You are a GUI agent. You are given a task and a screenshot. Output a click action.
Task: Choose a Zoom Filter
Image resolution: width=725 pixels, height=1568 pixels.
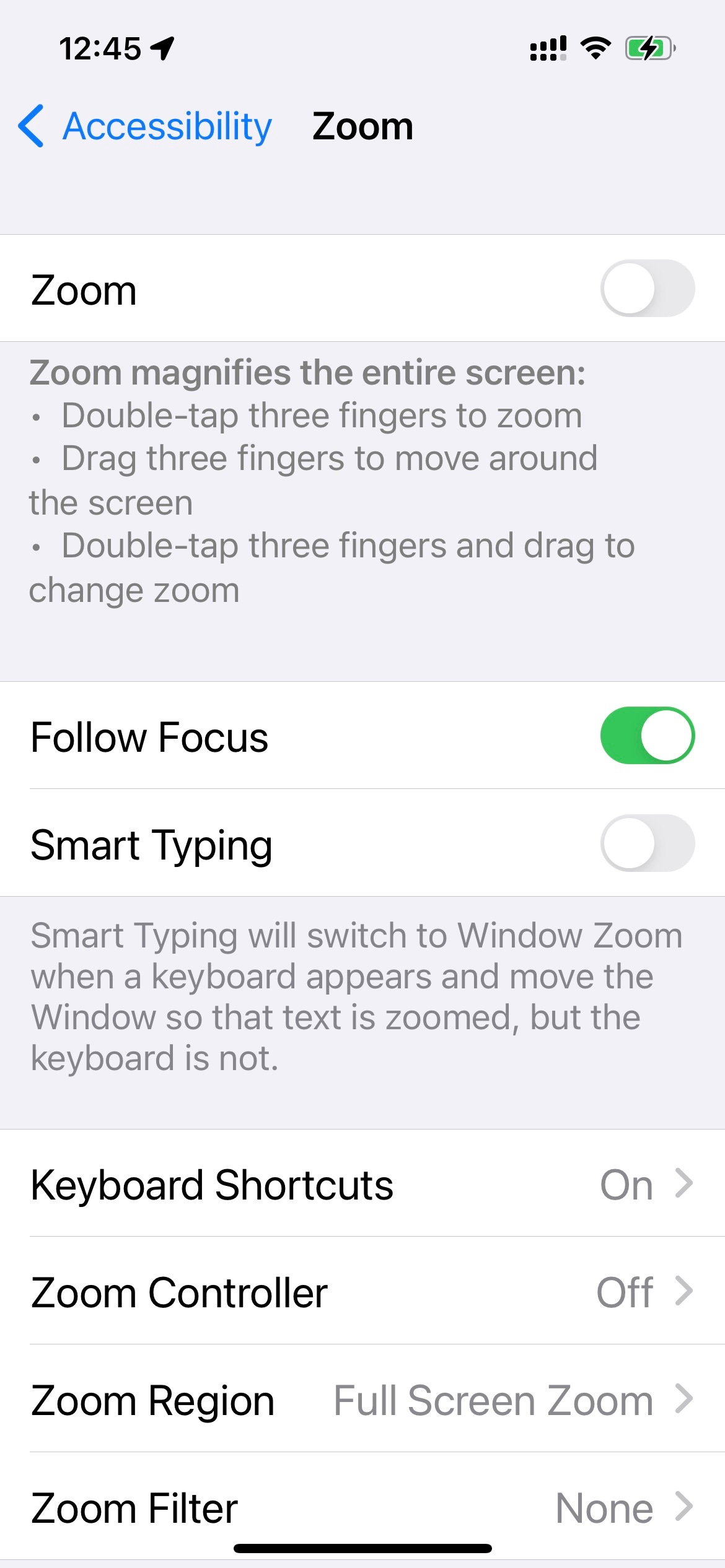[362, 1507]
